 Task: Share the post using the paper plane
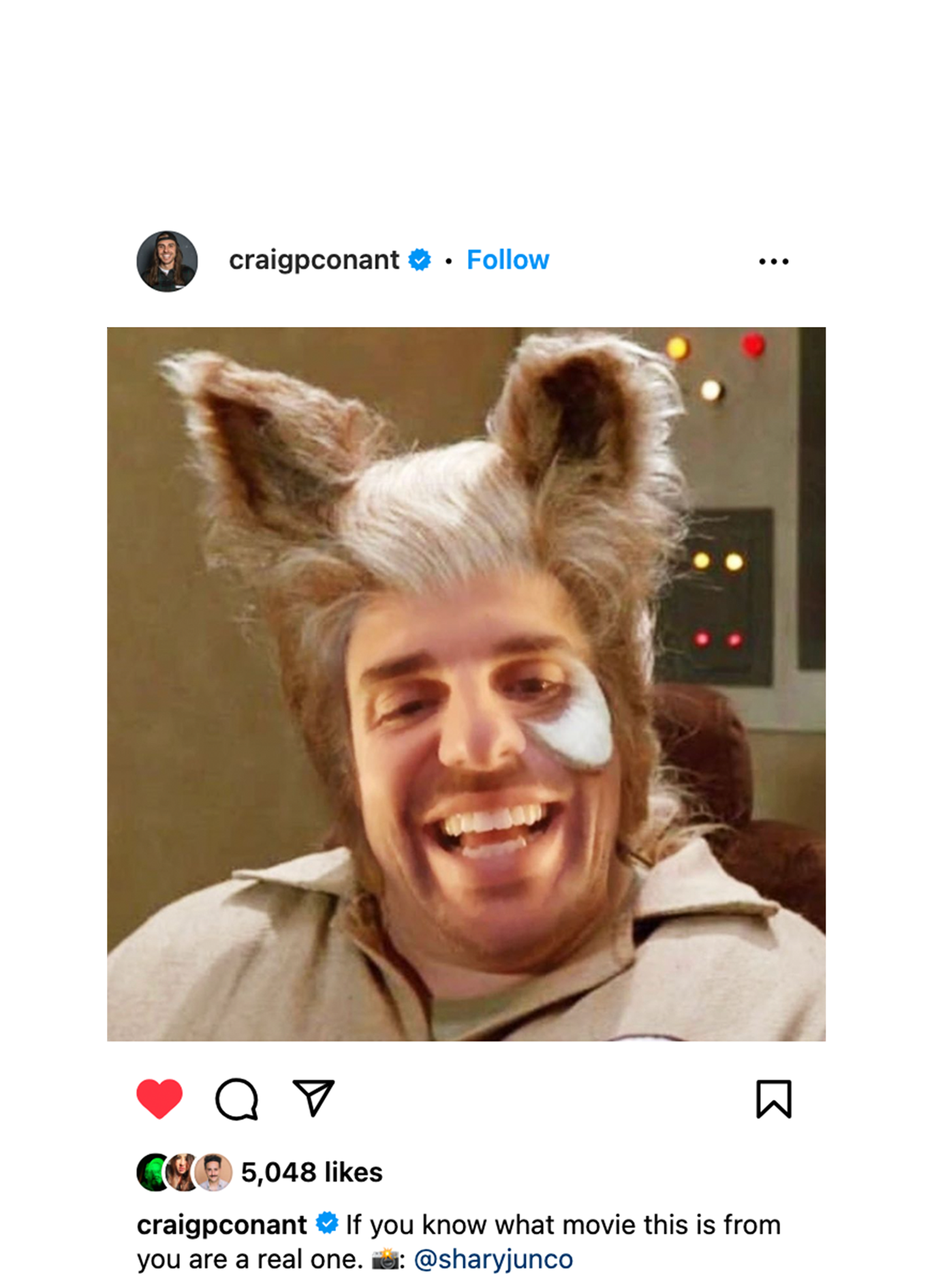pyautogui.click(x=313, y=1097)
